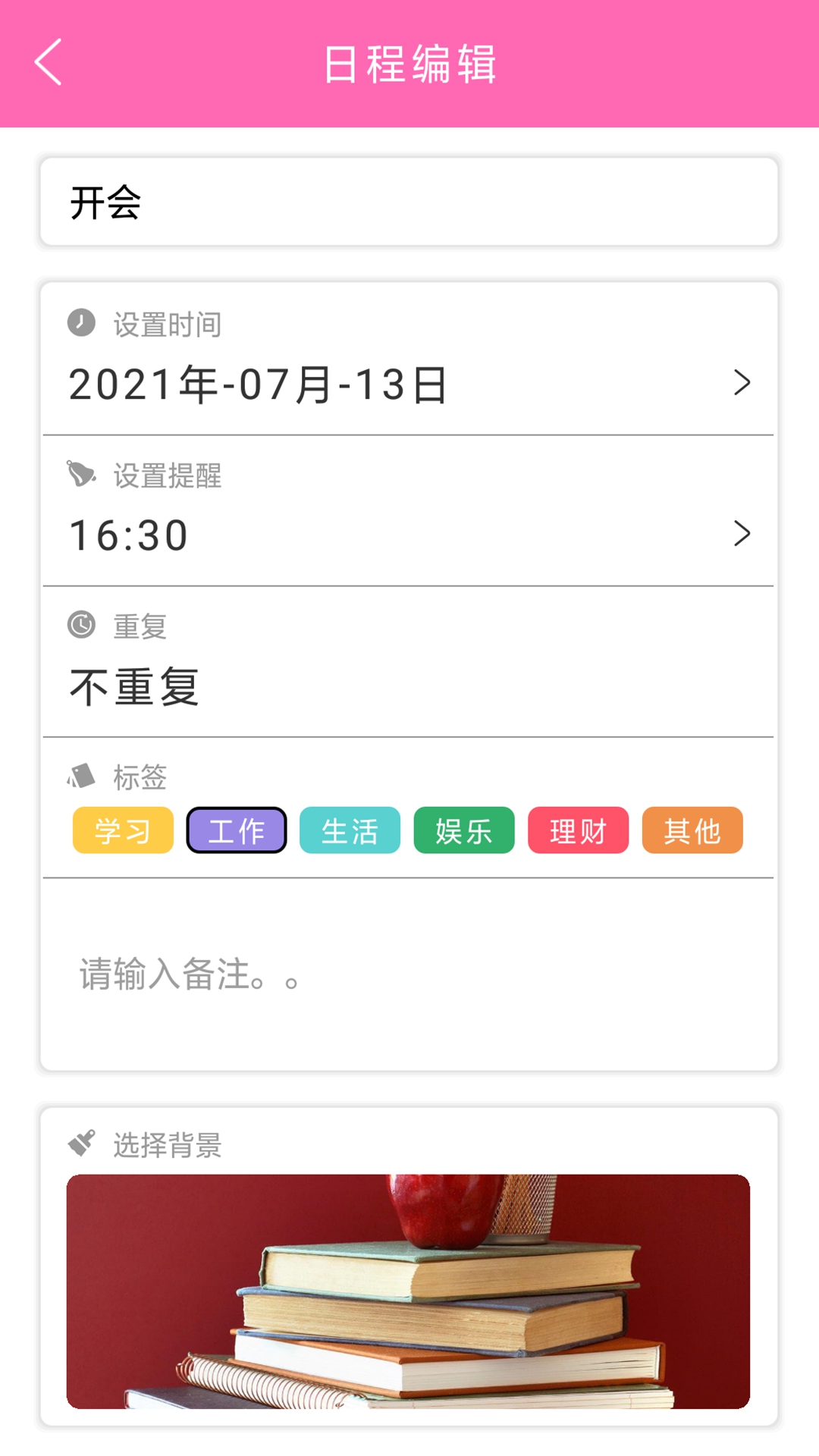Image resolution: width=819 pixels, height=1456 pixels.
Task: Edit the schedule title 开会
Action: [303, 200]
